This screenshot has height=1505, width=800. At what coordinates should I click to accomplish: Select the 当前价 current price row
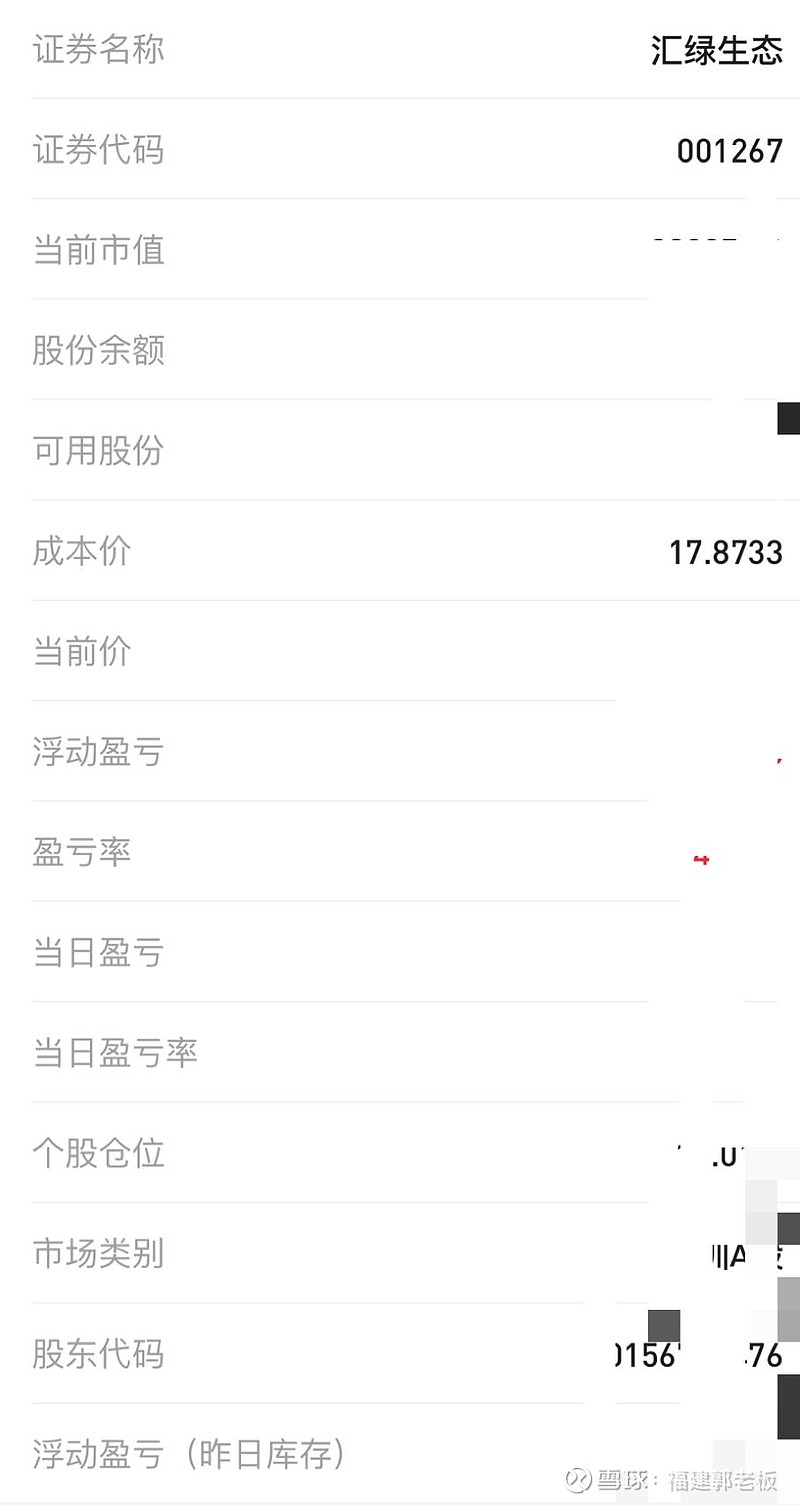click(x=82, y=651)
